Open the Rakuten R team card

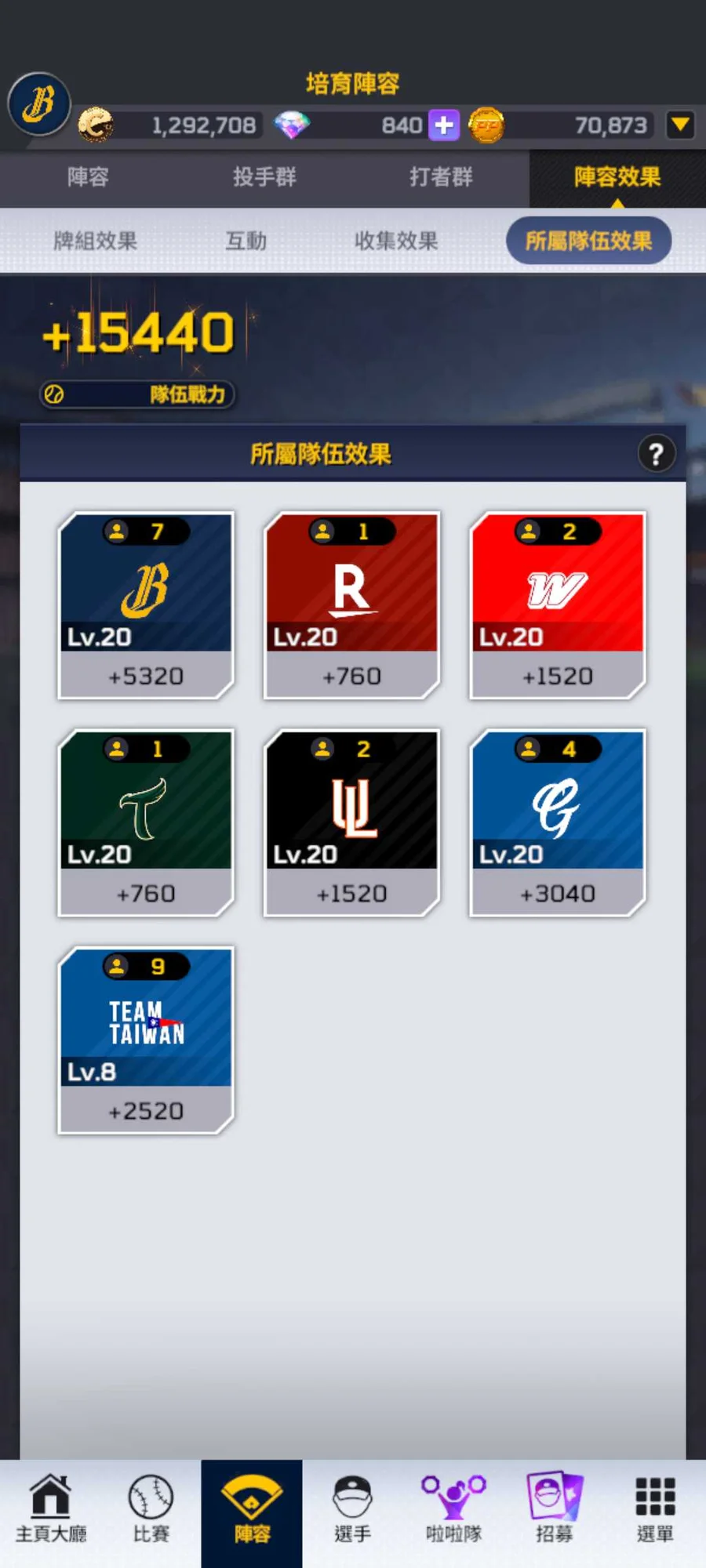[351, 604]
